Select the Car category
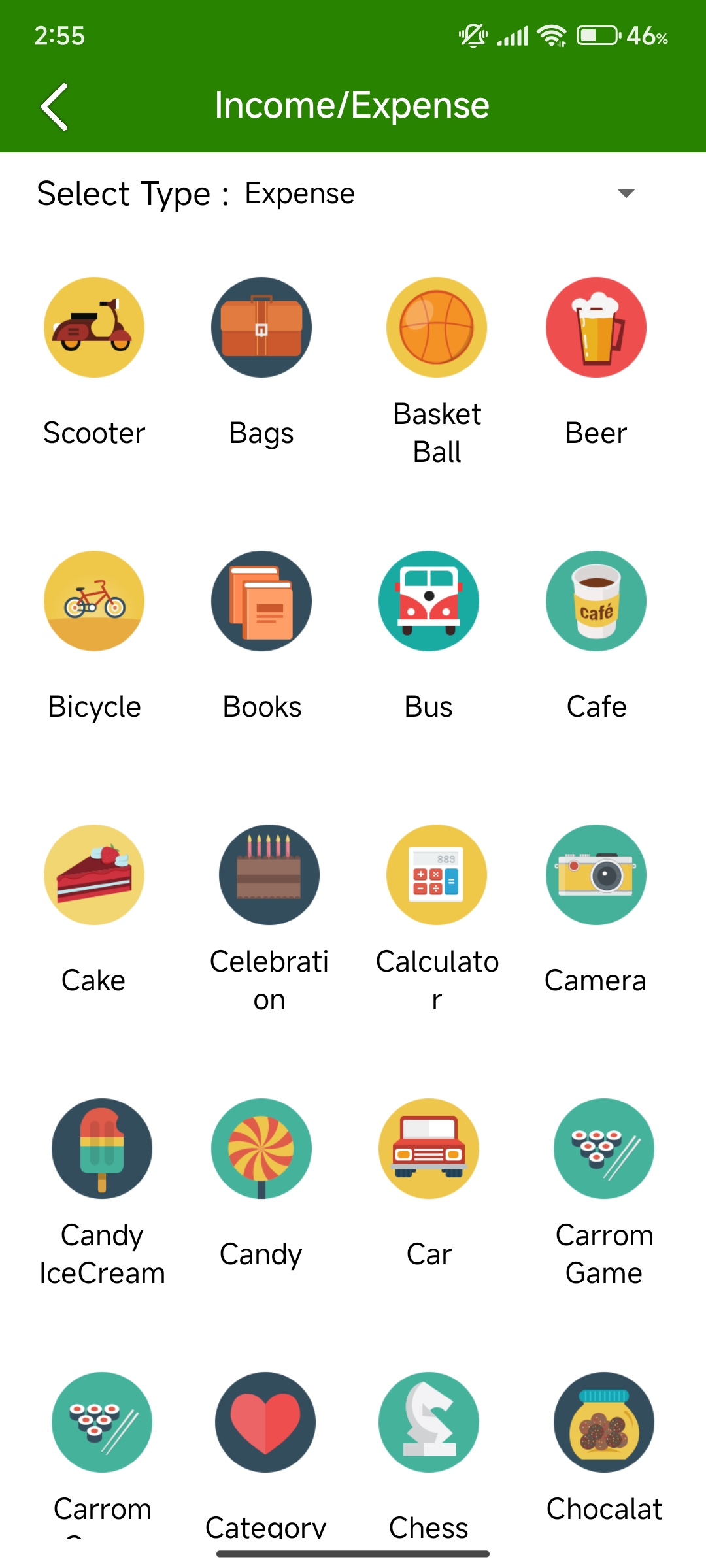 (429, 1149)
